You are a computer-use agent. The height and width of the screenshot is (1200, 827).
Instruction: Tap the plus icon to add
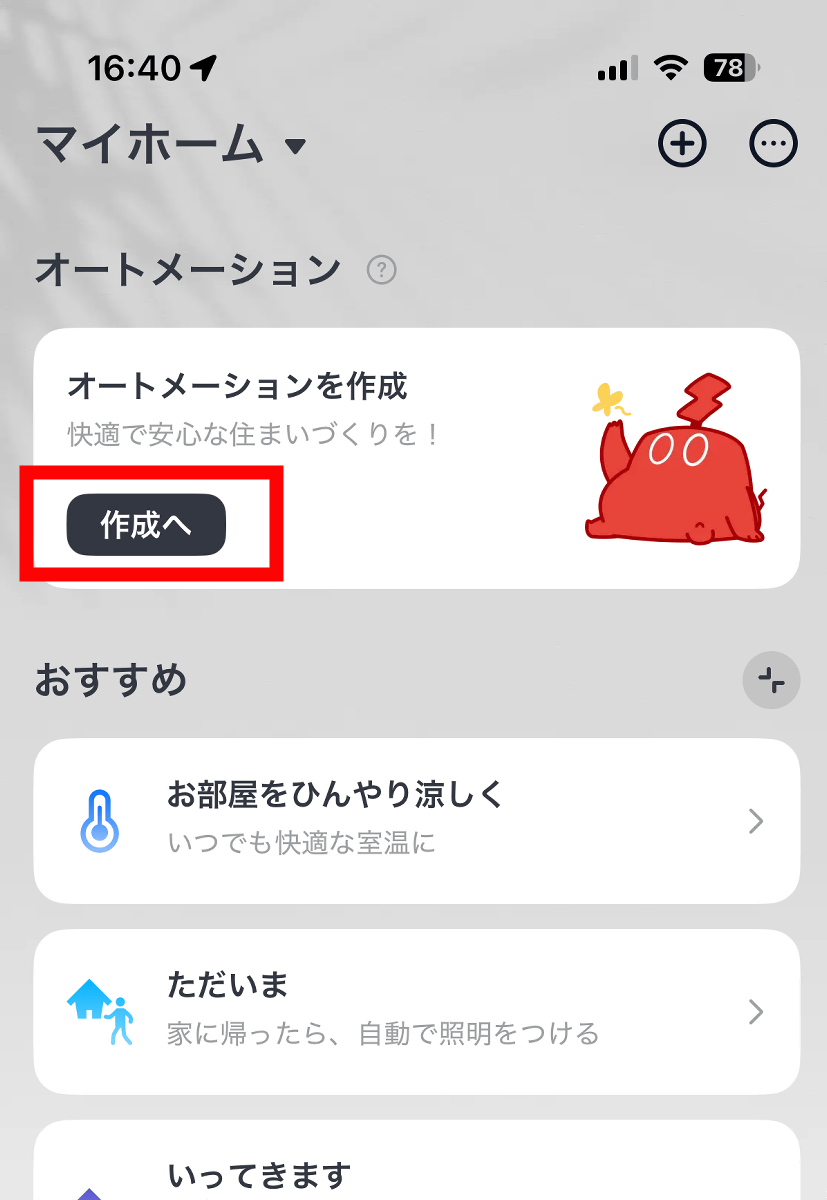click(682, 144)
